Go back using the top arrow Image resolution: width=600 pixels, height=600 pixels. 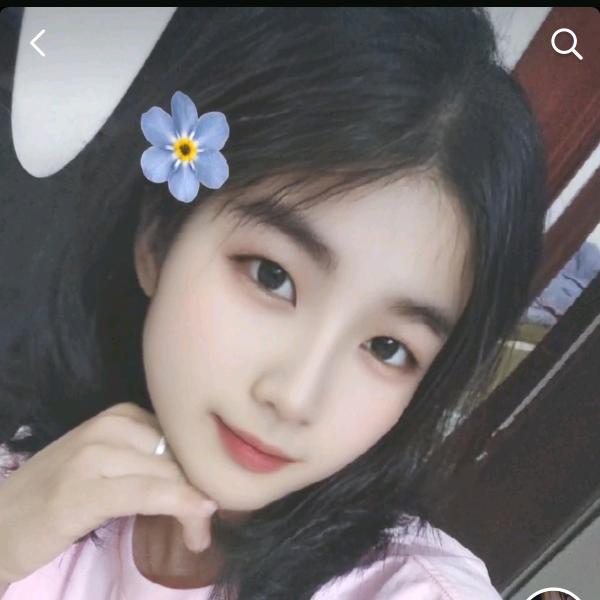38,43
